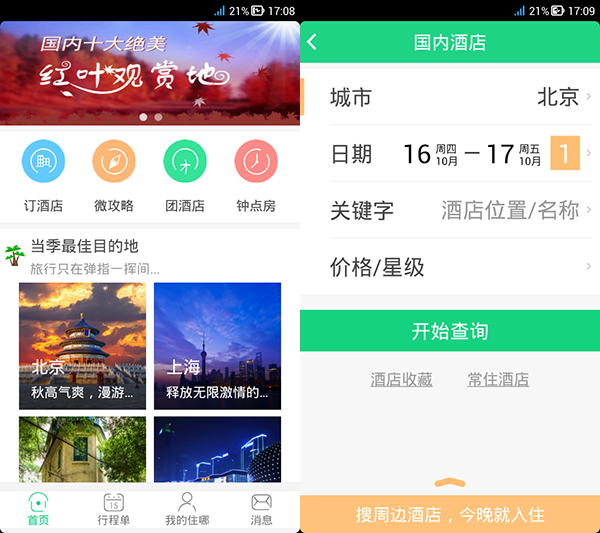Open 钟点房 hourly rooms
600x533 pixels.
256,175
